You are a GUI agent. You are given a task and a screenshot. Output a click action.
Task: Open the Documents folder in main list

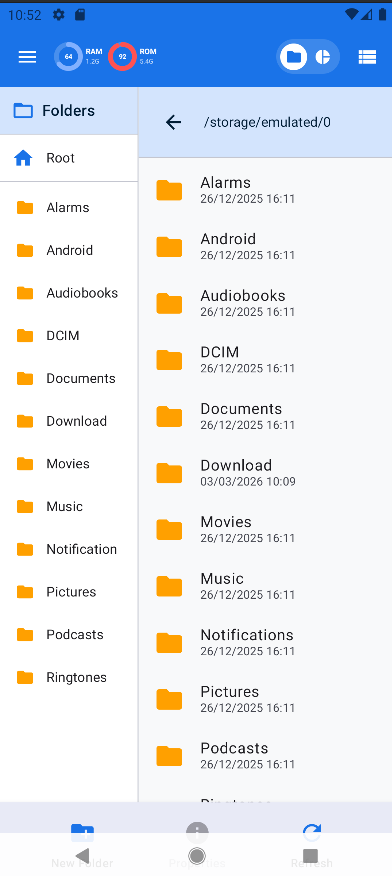265,416
